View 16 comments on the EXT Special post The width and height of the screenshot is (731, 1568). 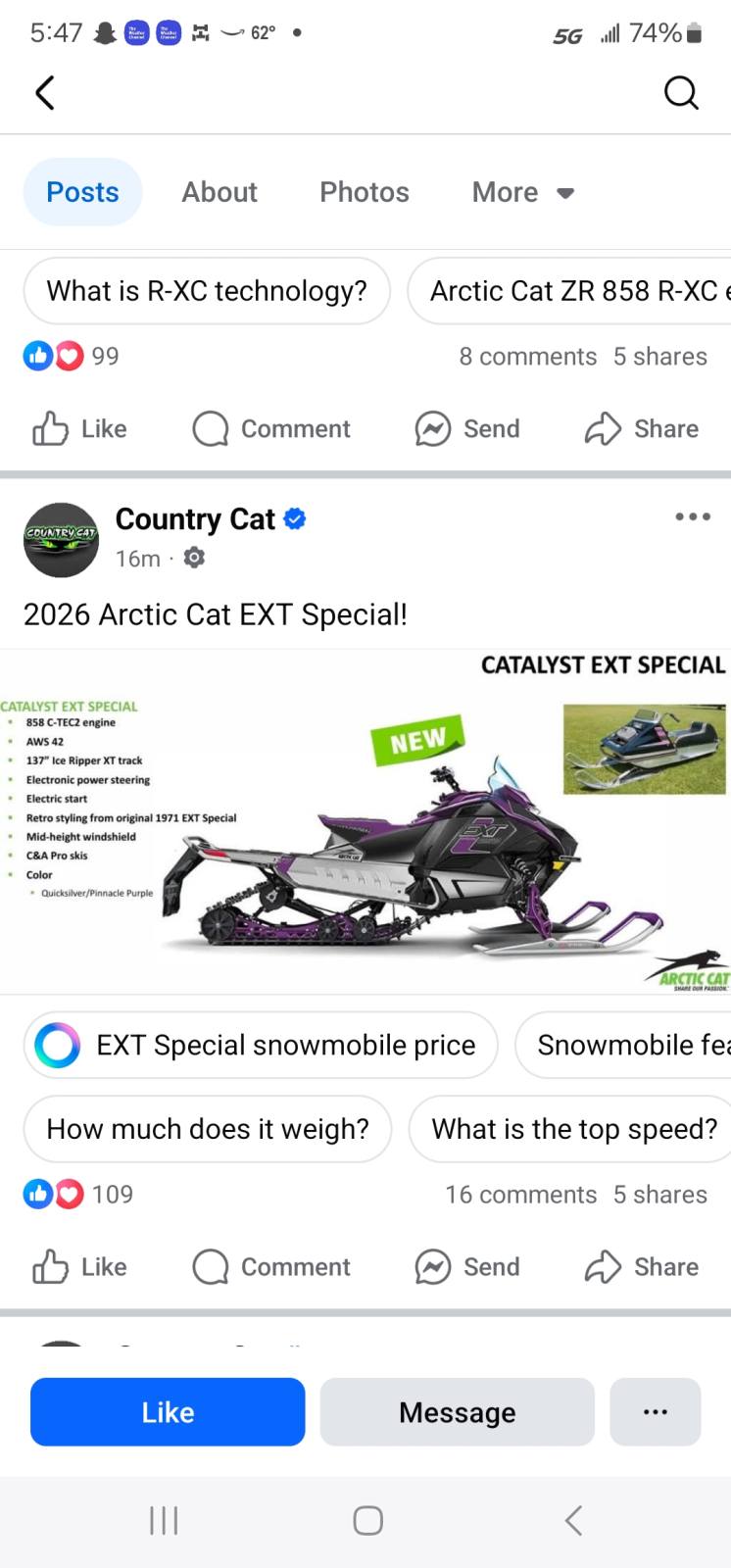pyautogui.click(x=521, y=1195)
